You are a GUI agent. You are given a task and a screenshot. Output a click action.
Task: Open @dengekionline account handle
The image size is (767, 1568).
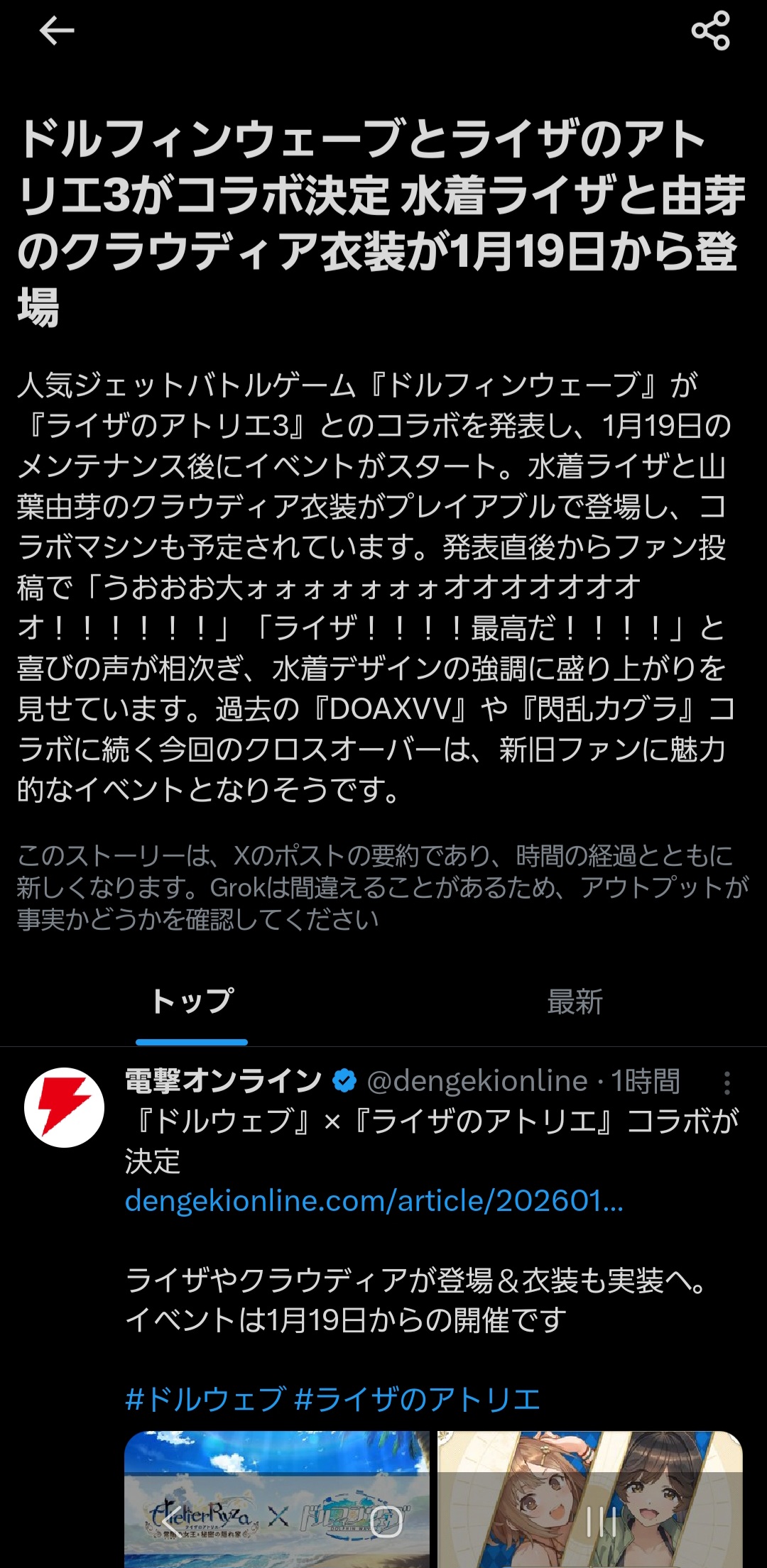(x=477, y=1081)
